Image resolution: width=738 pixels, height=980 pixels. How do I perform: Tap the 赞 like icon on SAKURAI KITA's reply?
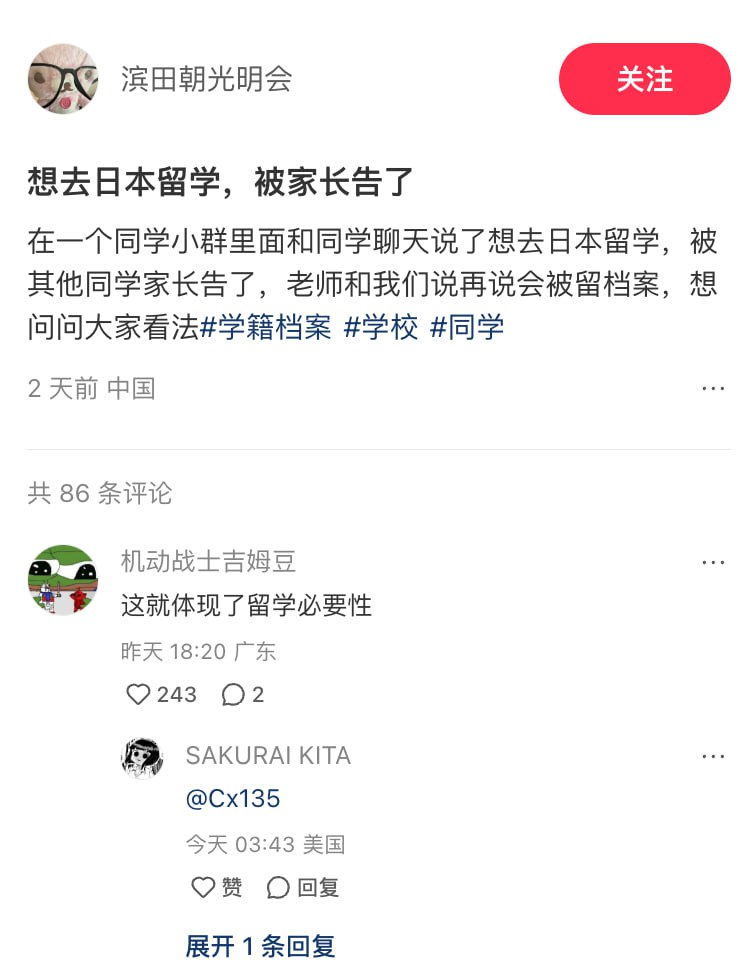click(x=204, y=888)
